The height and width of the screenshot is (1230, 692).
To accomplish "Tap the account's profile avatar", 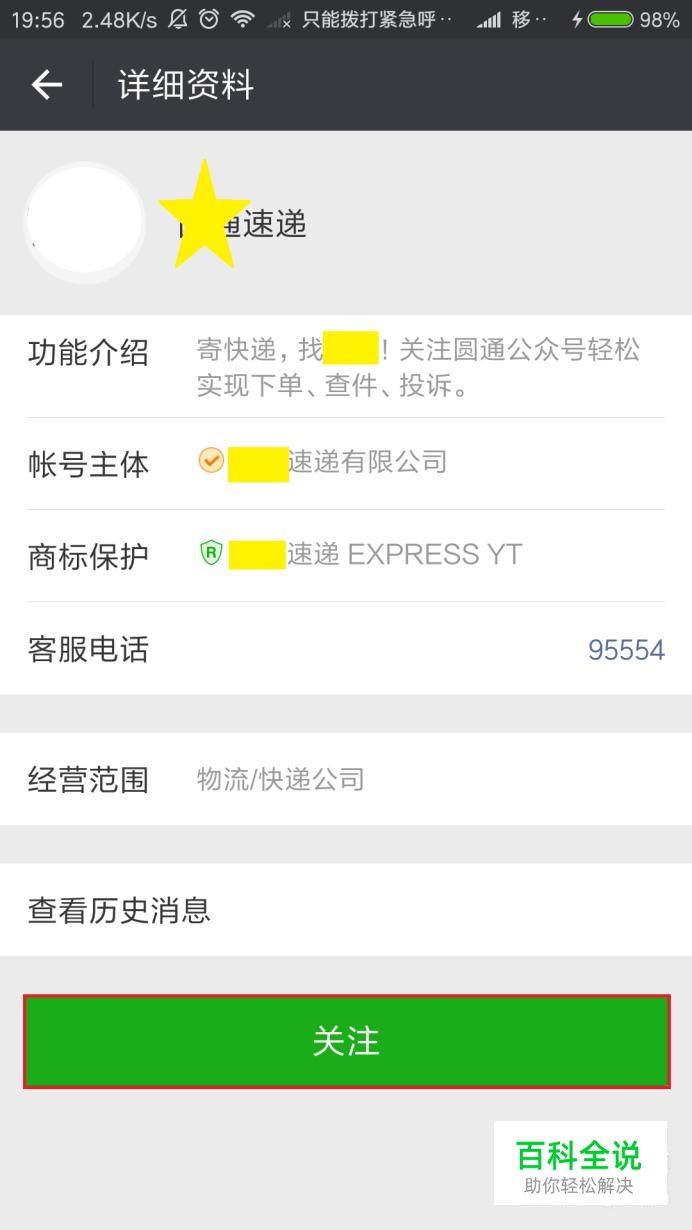I will 85,222.
